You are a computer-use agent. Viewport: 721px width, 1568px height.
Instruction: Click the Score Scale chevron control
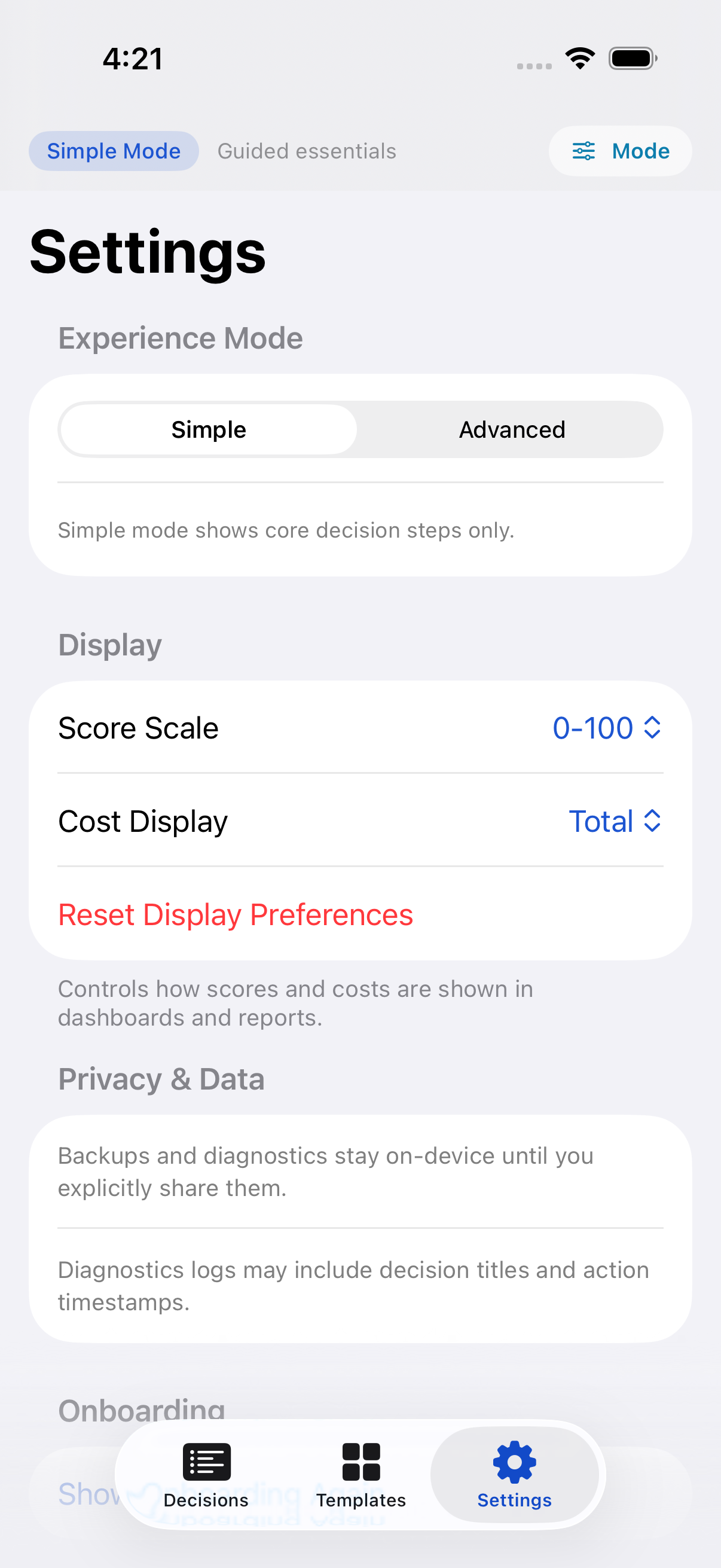(x=653, y=727)
